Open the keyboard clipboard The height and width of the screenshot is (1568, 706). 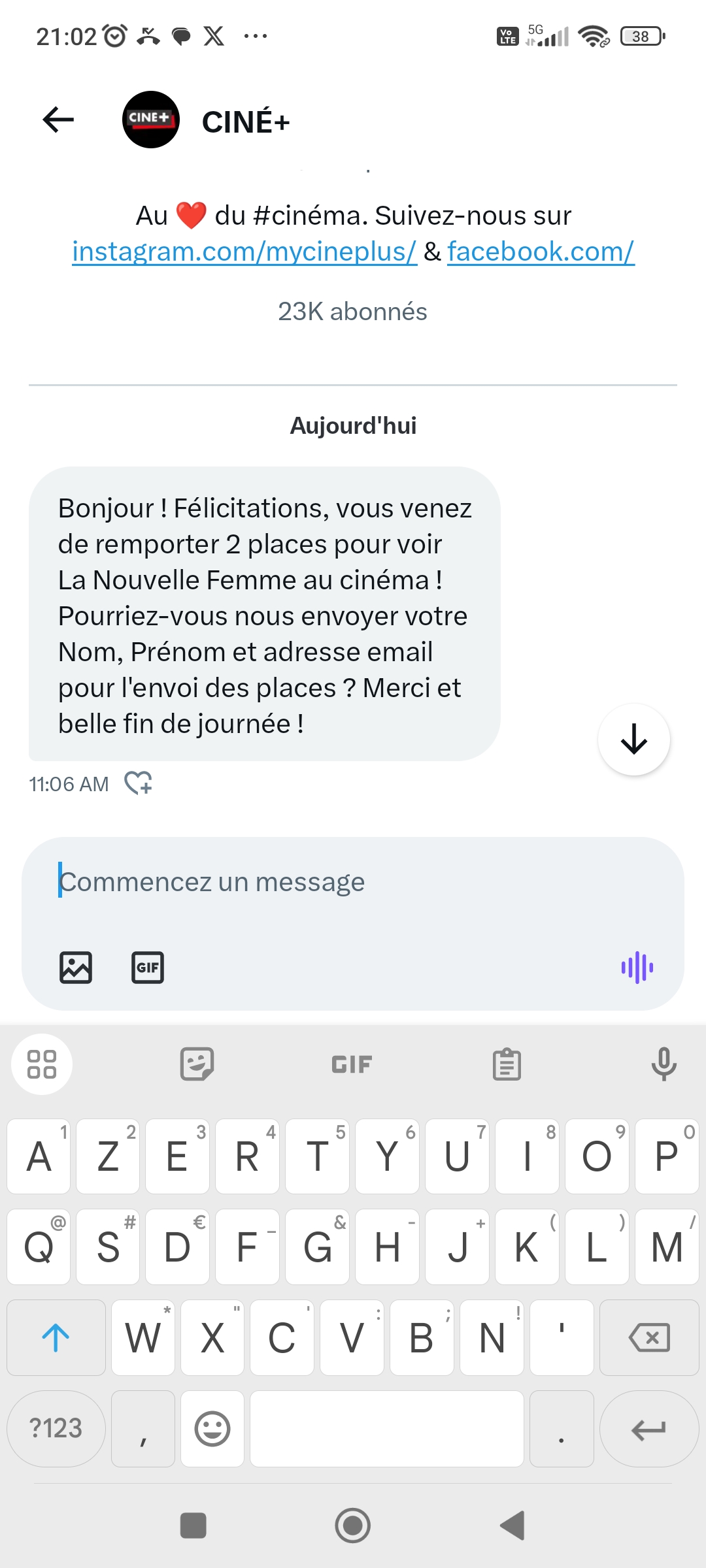click(507, 1064)
